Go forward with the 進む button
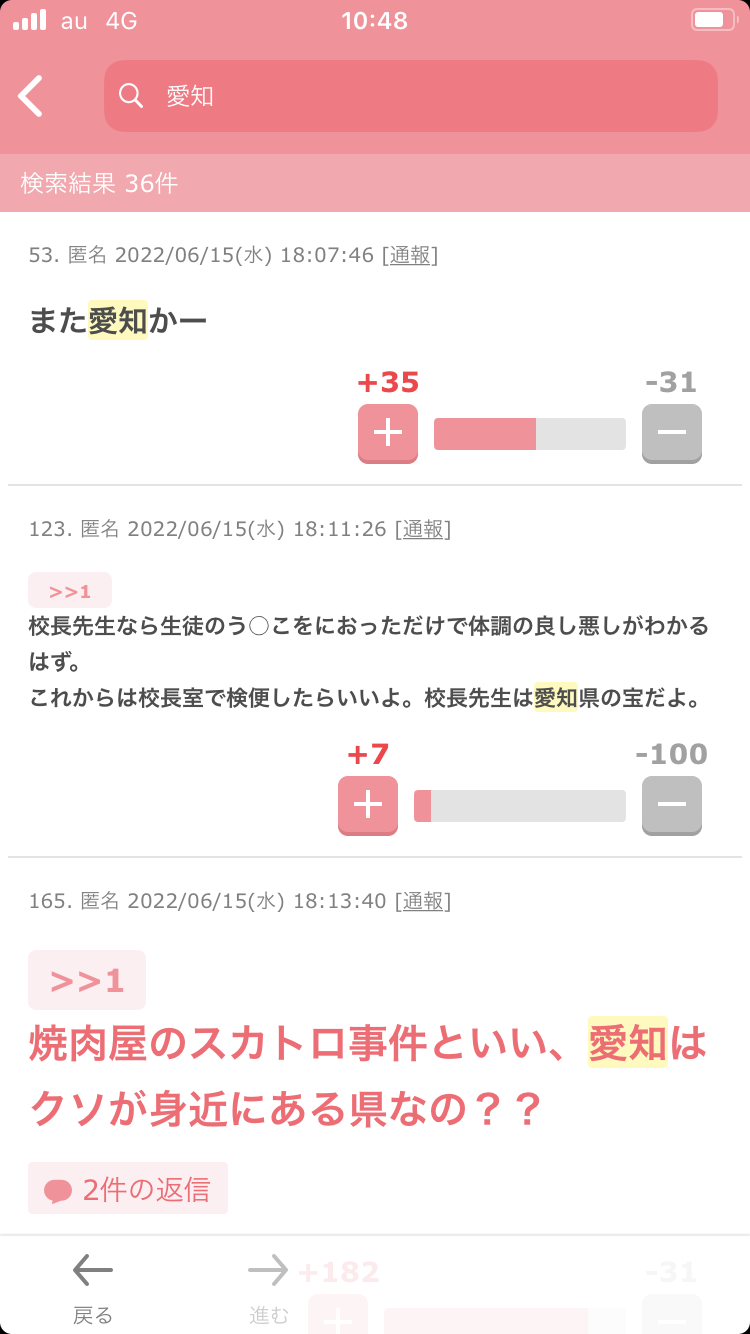750x1334 pixels. [x=268, y=1288]
